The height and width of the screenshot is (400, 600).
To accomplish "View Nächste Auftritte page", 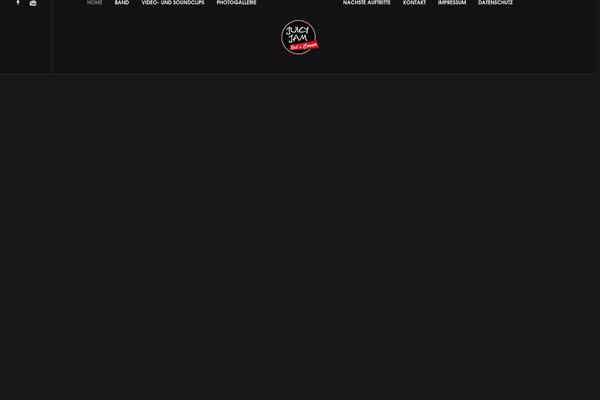I will 367,3.
